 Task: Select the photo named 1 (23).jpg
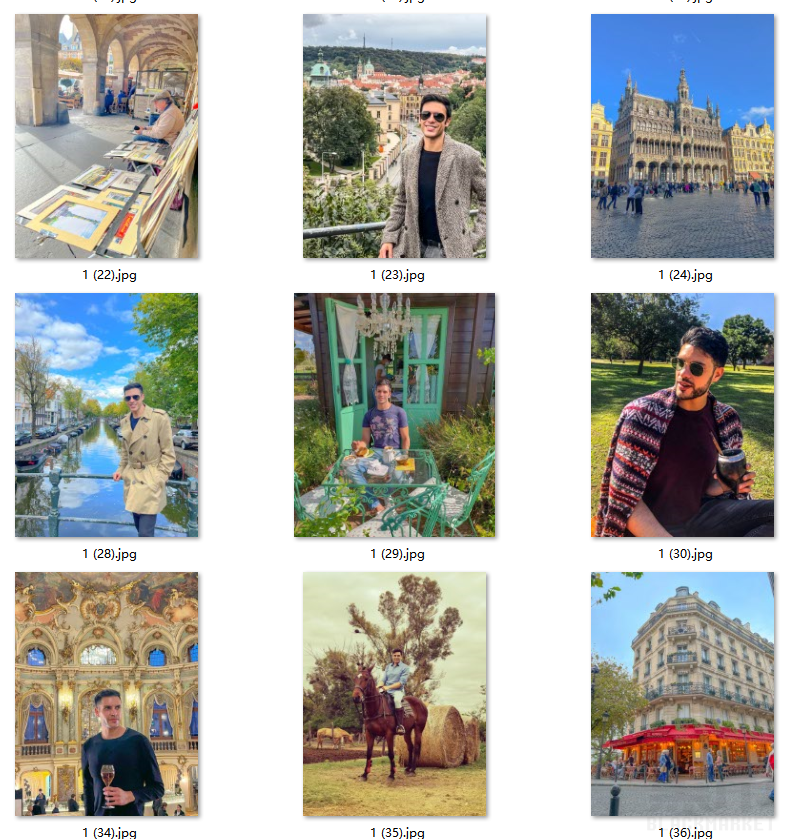pyautogui.click(x=394, y=136)
